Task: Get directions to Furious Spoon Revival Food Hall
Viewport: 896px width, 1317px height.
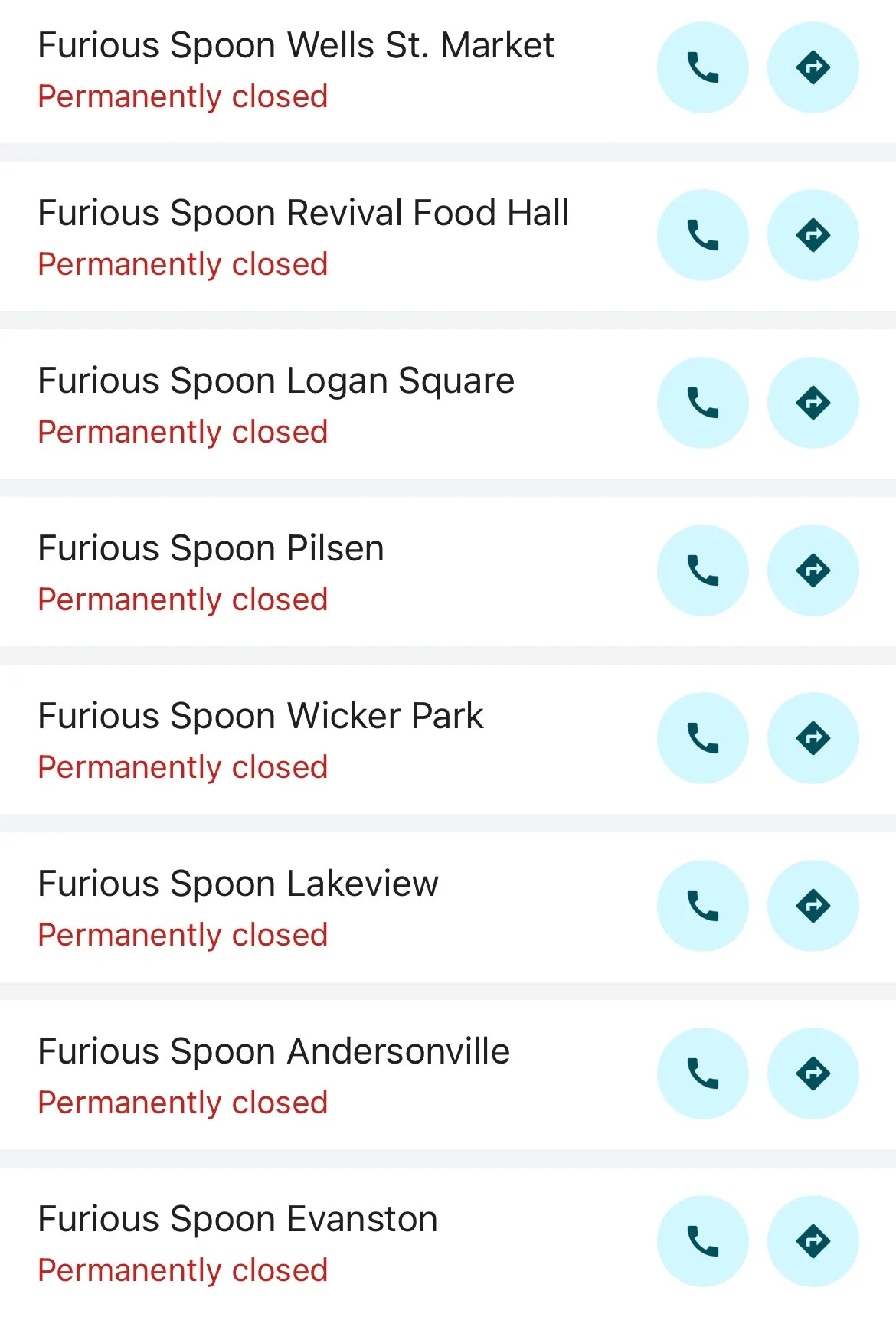Action: tap(813, 235)
